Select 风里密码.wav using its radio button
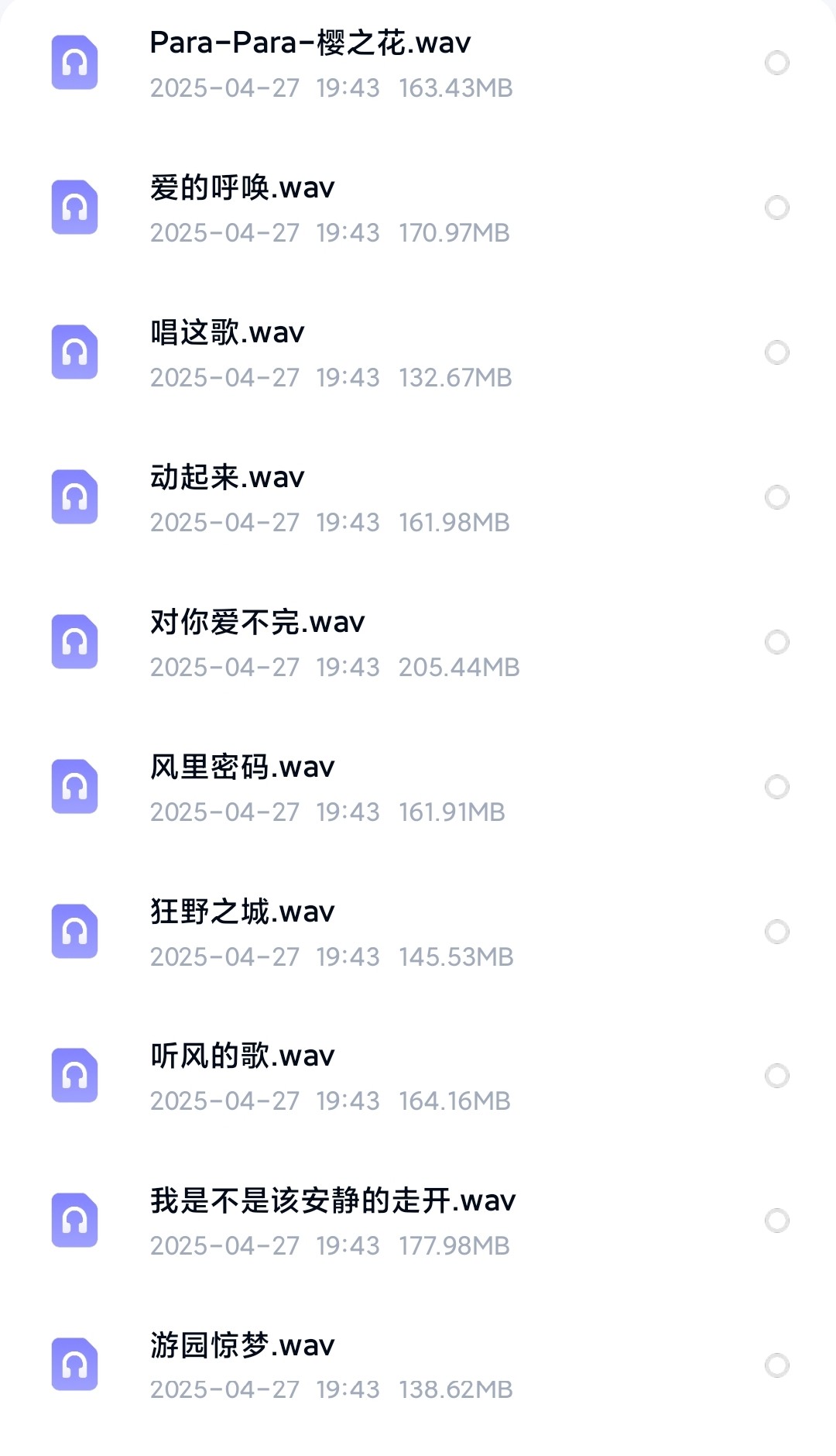The image size is (836, 1456). (x=776, y=787)
